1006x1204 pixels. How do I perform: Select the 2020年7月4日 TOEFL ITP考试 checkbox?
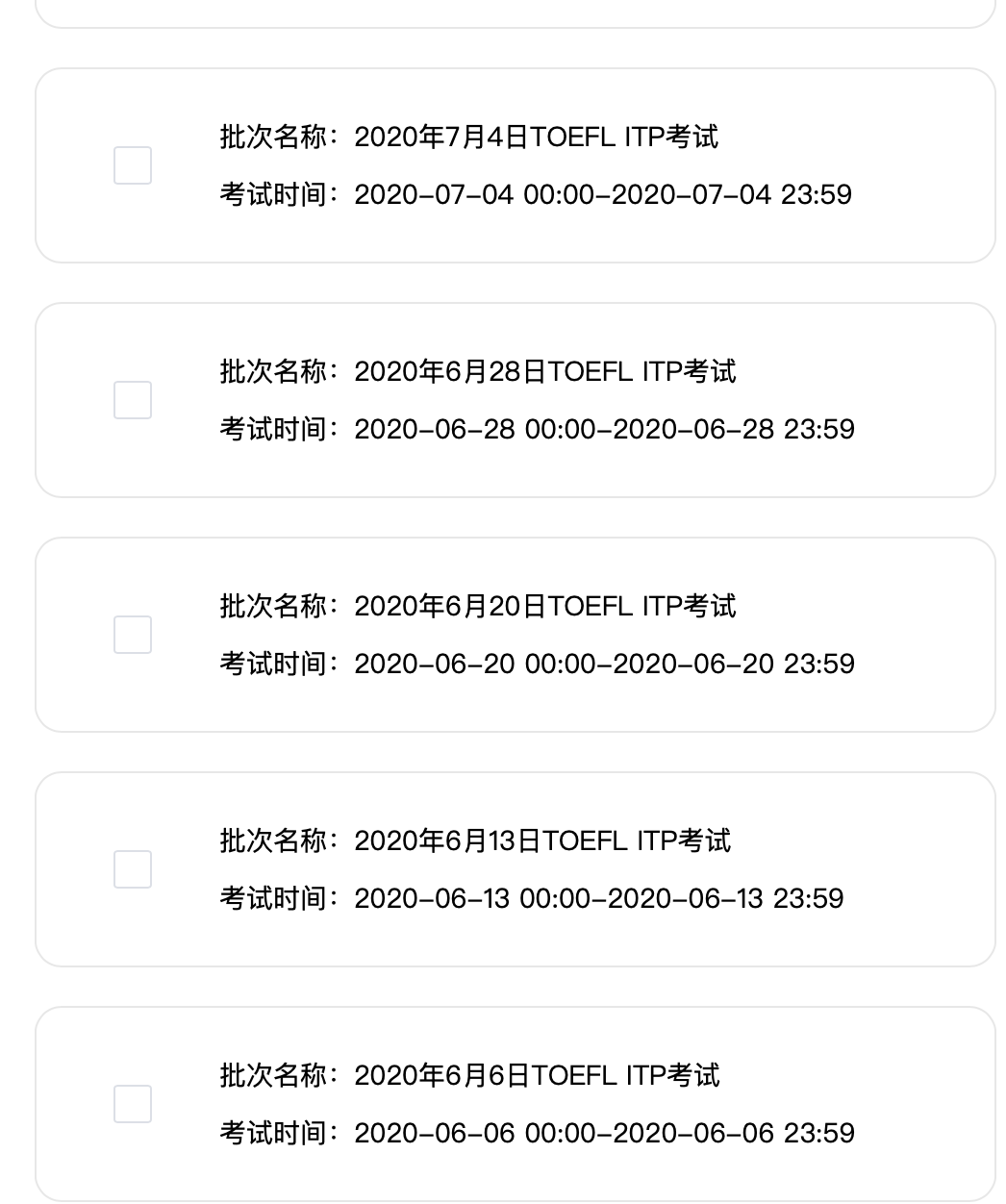click(133, 165)
